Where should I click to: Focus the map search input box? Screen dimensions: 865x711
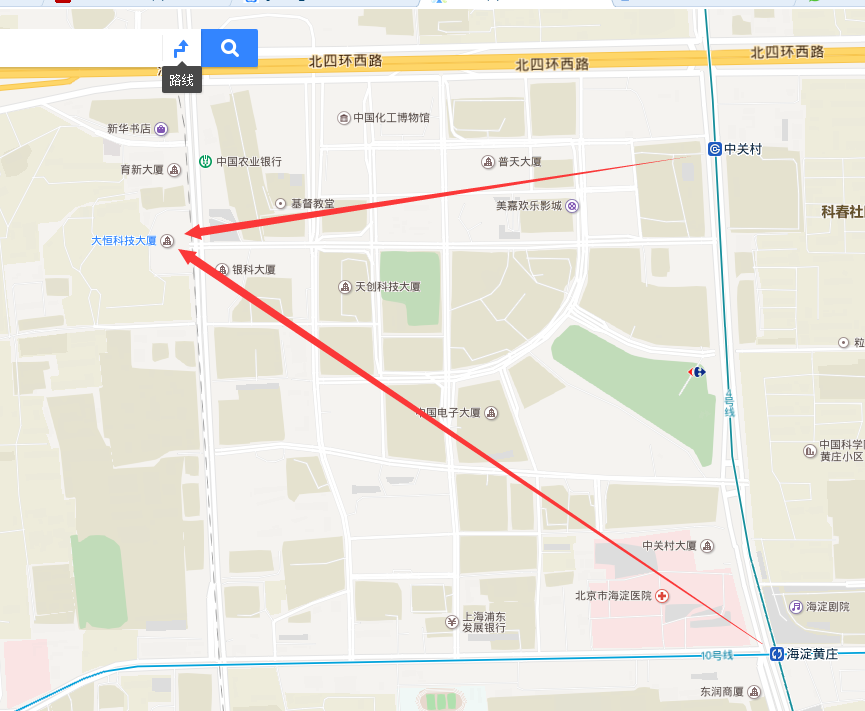tap(80, 48)
